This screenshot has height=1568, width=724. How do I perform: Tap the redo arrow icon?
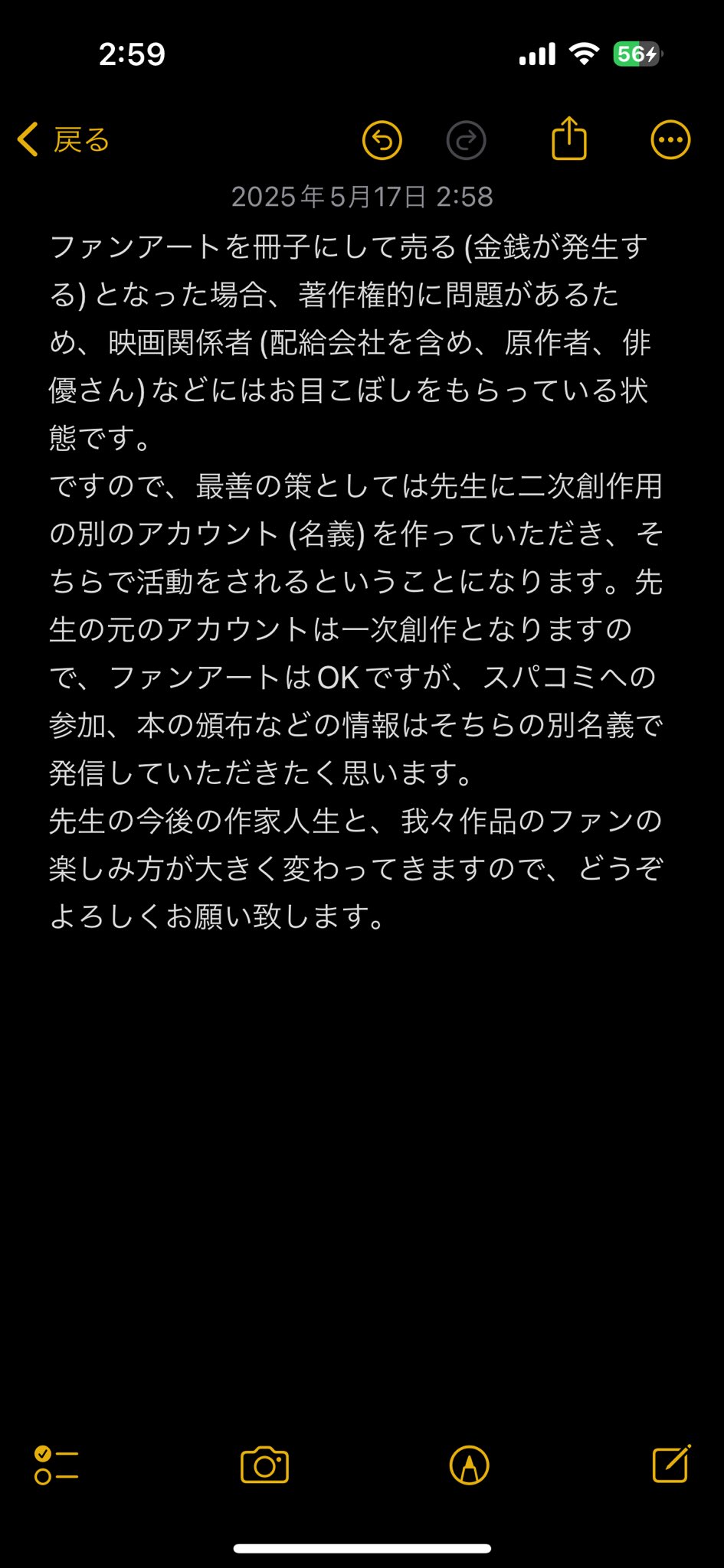[x=466, y=140]
